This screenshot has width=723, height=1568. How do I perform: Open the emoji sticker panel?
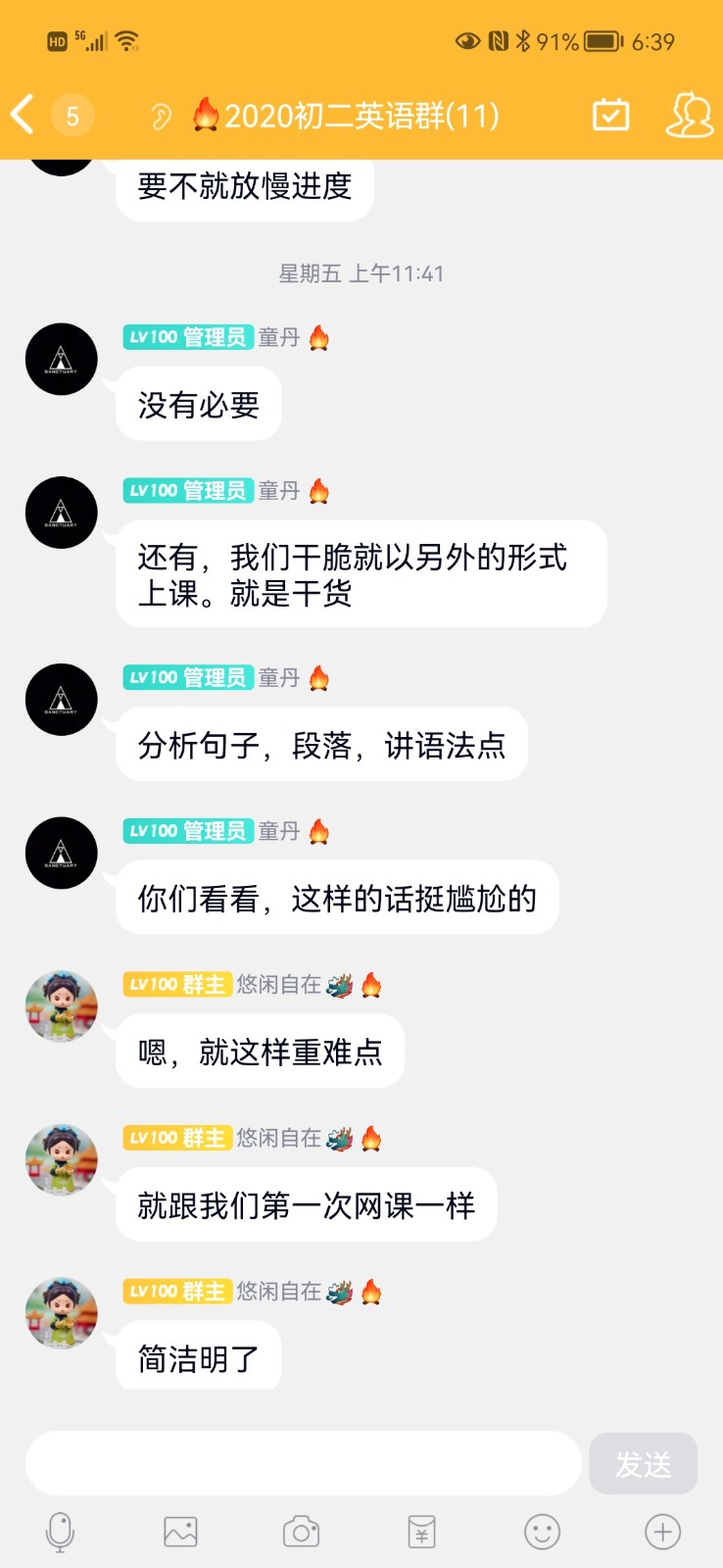tap(542, 1532)
